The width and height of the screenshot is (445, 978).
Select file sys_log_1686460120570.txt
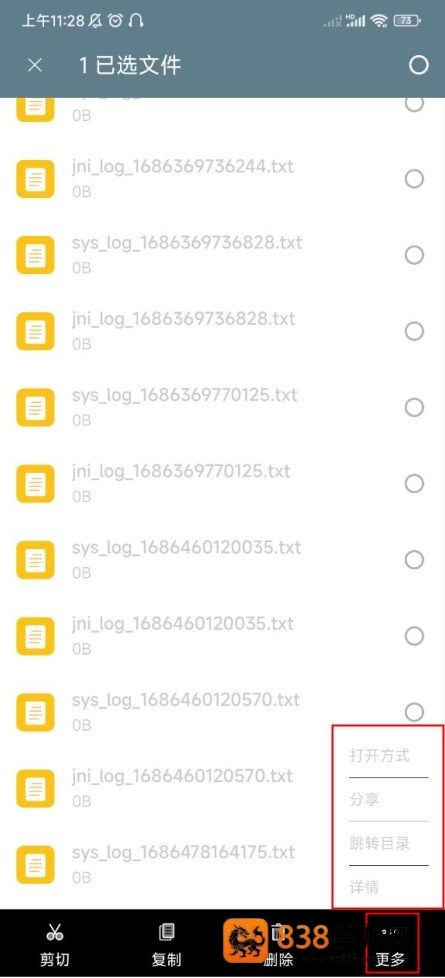[x=414, y=712]
